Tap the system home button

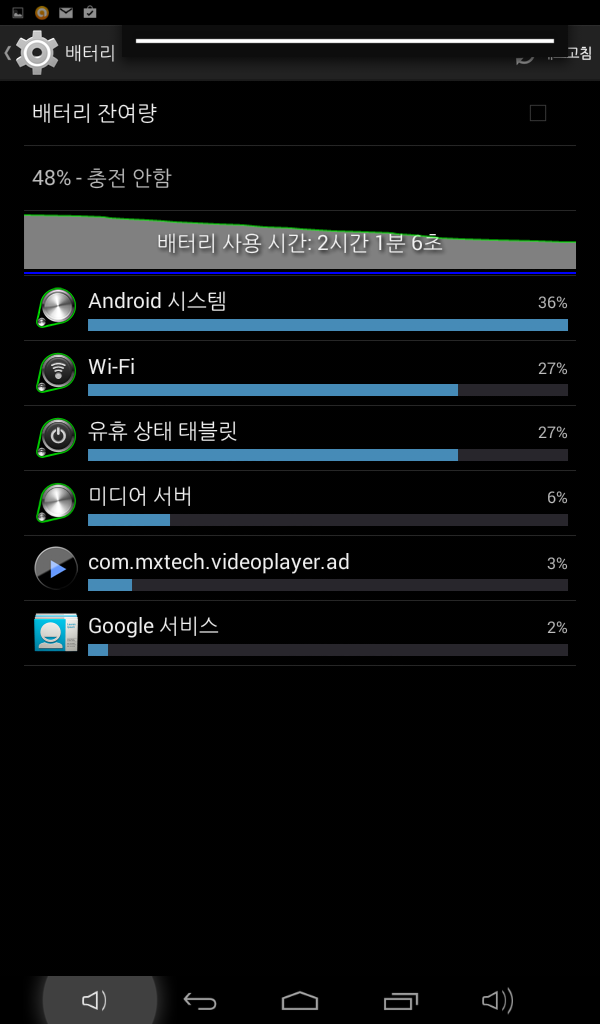[x=300, y=1000]
